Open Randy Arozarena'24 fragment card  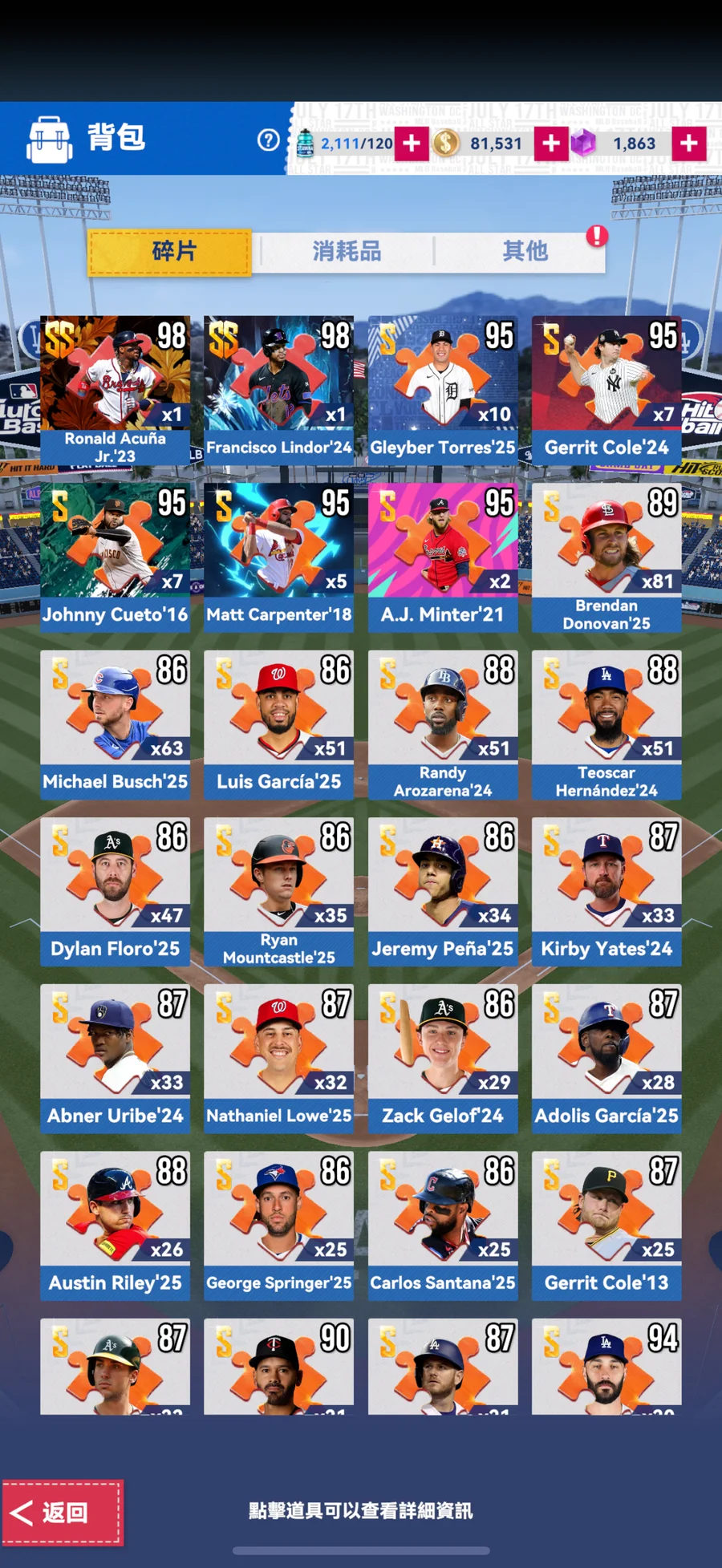pyautogui.click(x=443, y=723)
